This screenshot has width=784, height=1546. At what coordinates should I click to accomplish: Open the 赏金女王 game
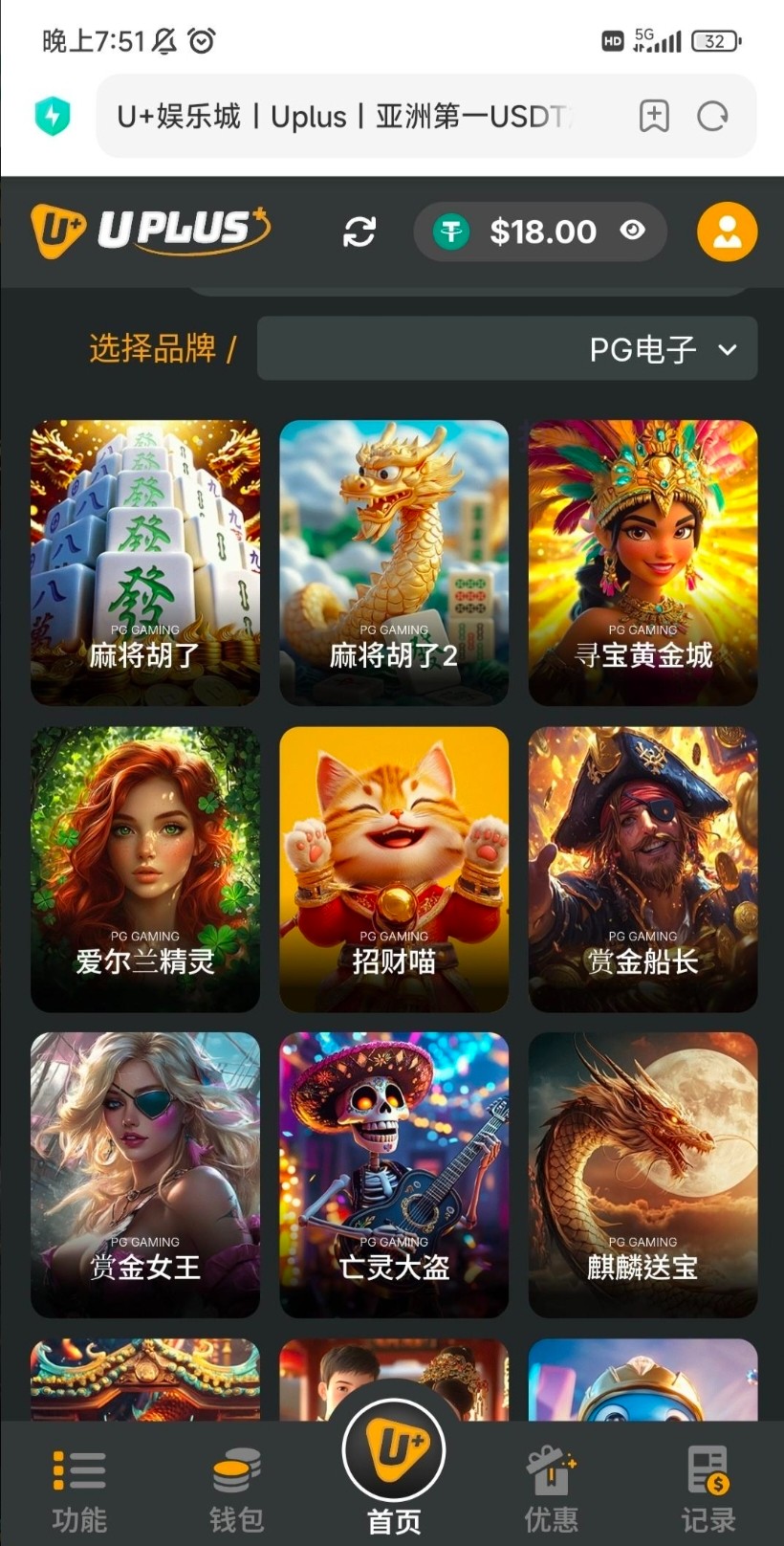145,1175
